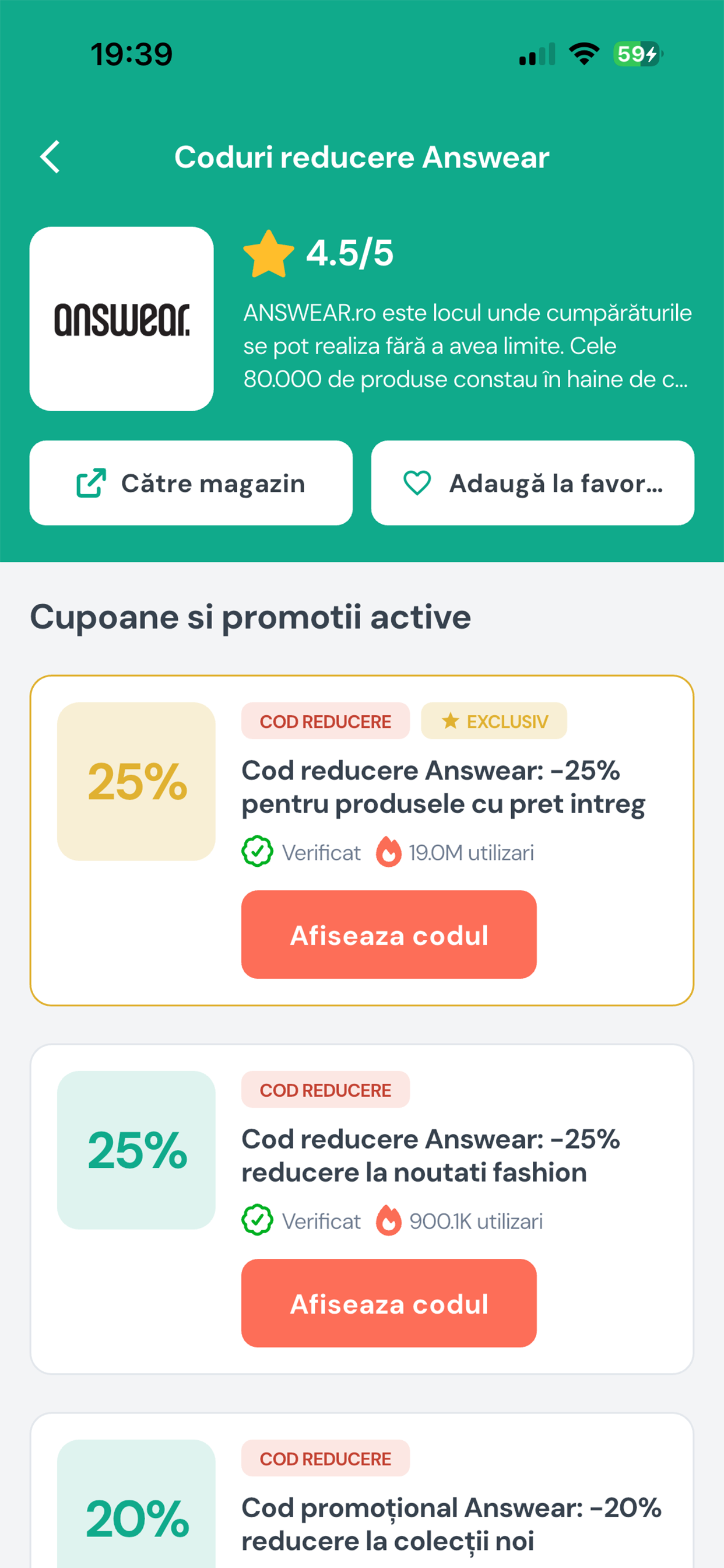This screenshot has height=1568, width=724.
Task: Show code for full-price products coupon
Action: (389, 935)
